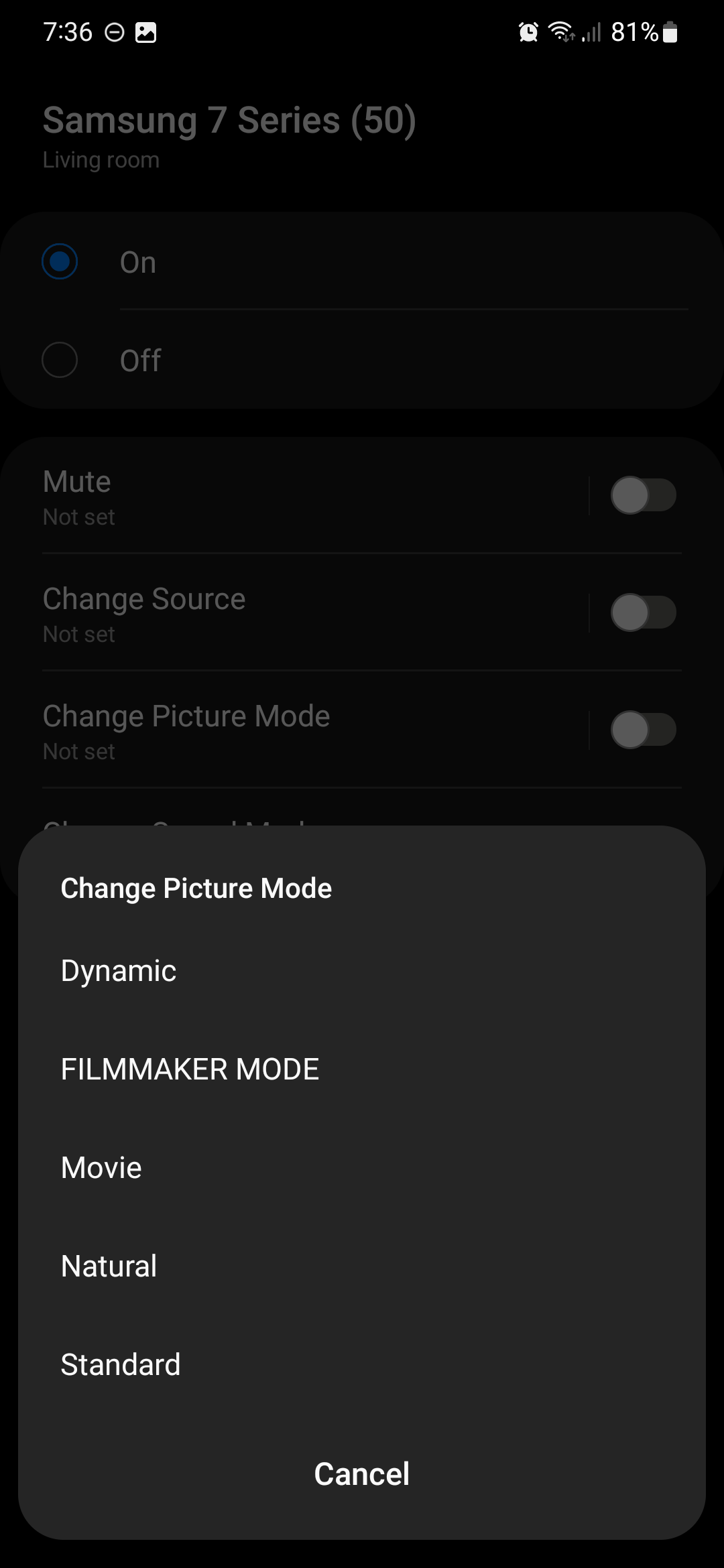Choose the Standard picture mode
Viewport: 724px width, 1568px height.
pyautogui.click(x=121, y=1365)
